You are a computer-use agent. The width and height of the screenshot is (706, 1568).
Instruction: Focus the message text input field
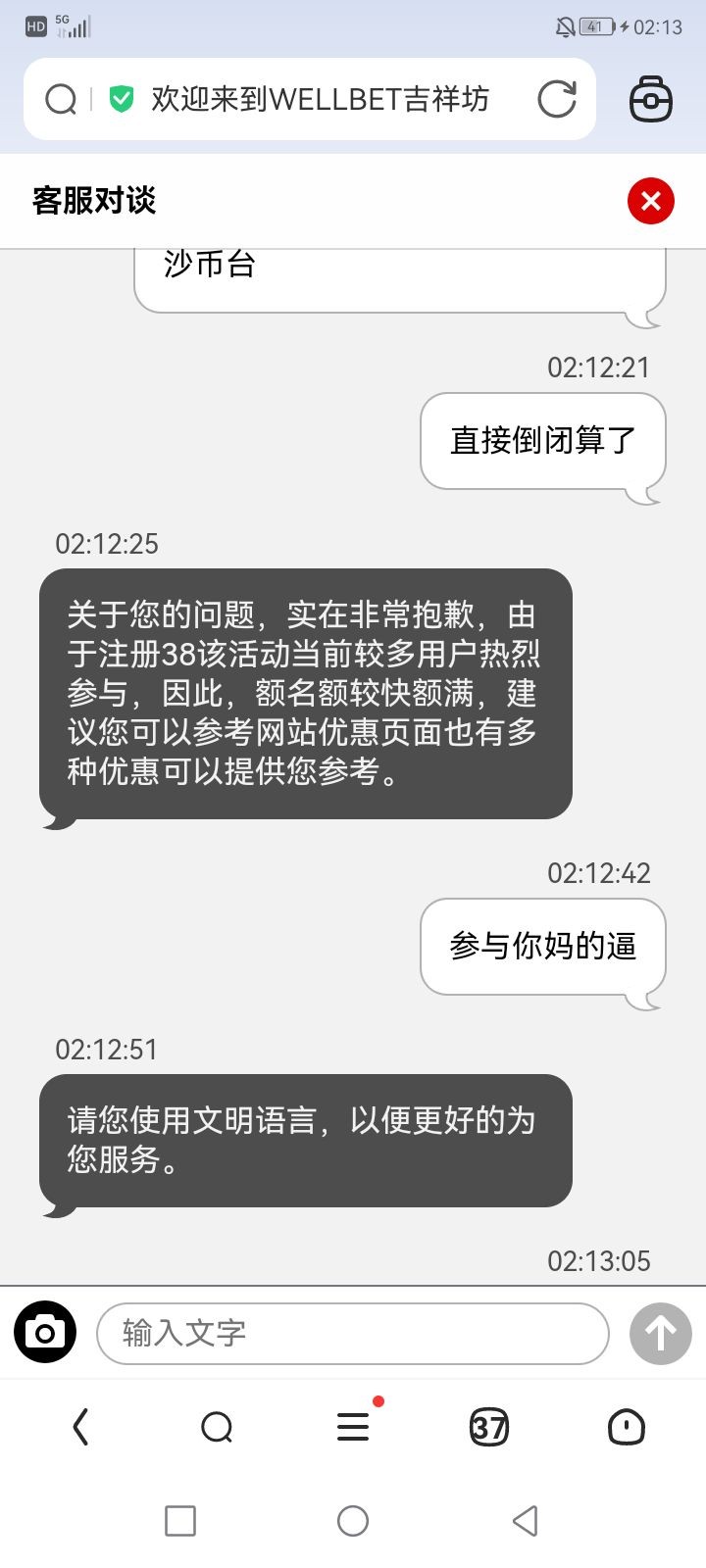pyautogui.click(x=353, y=1333)
